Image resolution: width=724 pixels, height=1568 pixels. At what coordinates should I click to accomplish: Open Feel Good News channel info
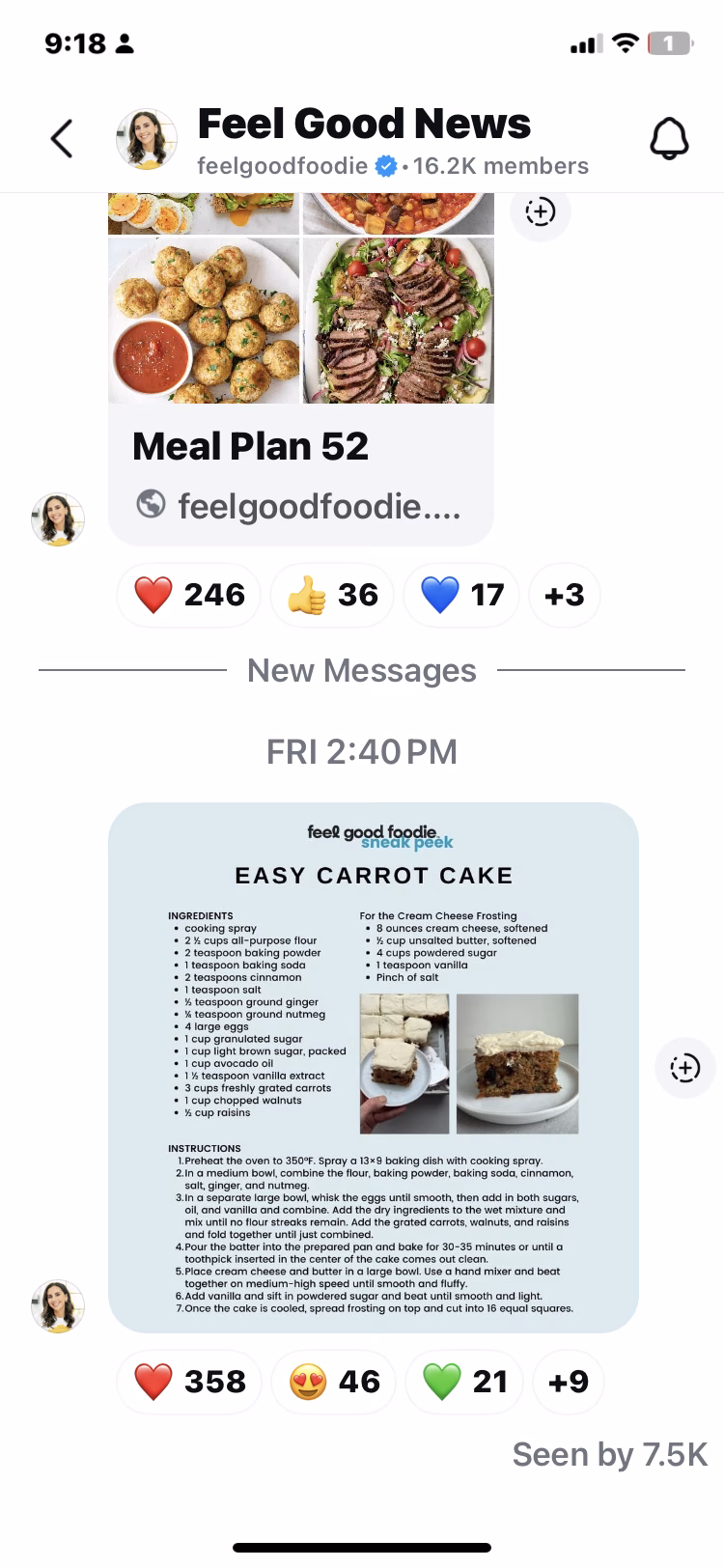365,139
